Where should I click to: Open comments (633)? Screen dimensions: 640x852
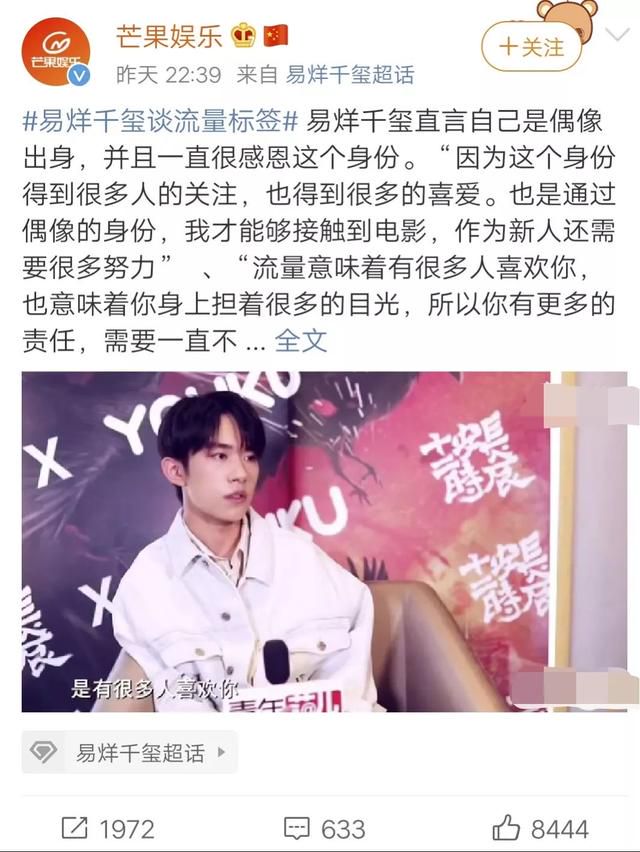tap(325, 829)
